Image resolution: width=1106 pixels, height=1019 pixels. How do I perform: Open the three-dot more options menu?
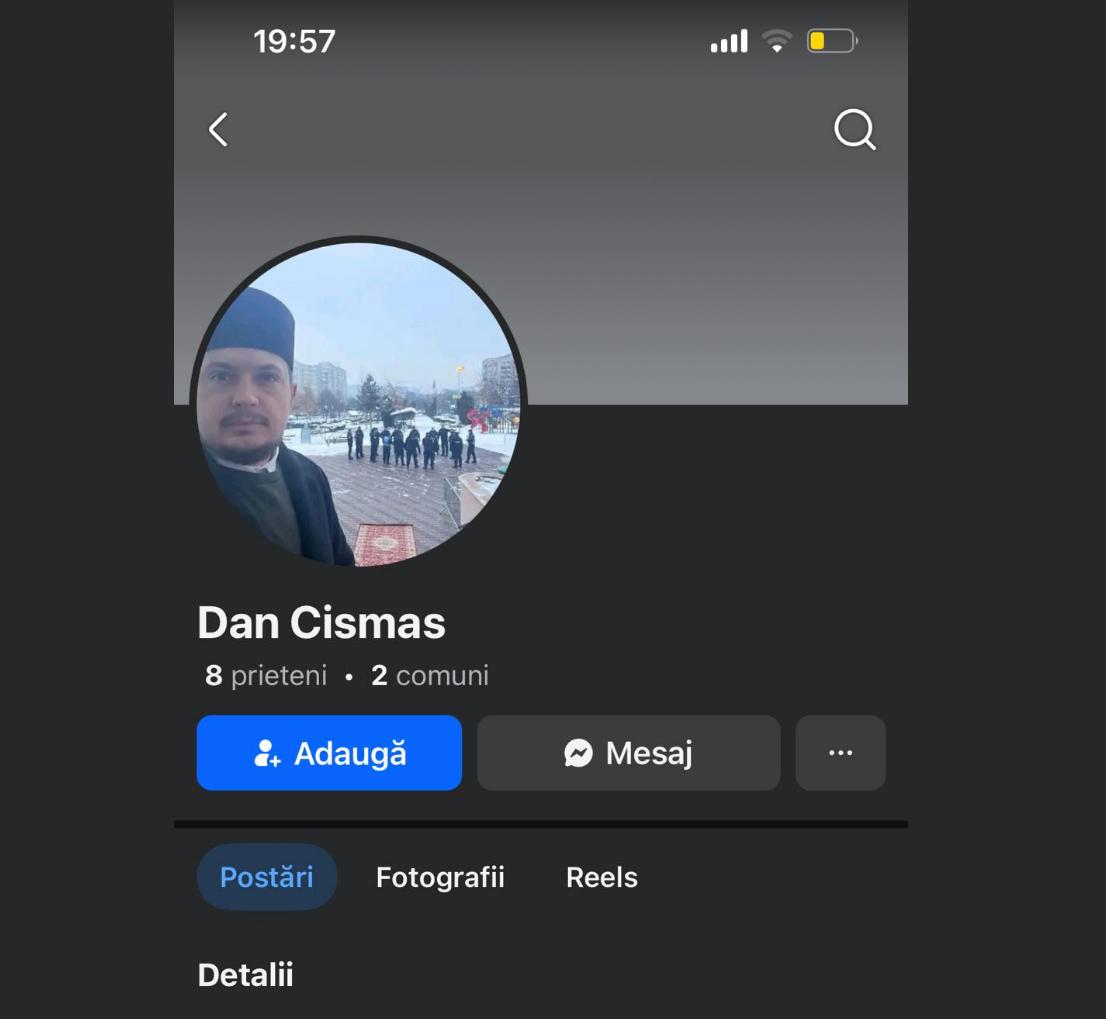pos(840,753)
